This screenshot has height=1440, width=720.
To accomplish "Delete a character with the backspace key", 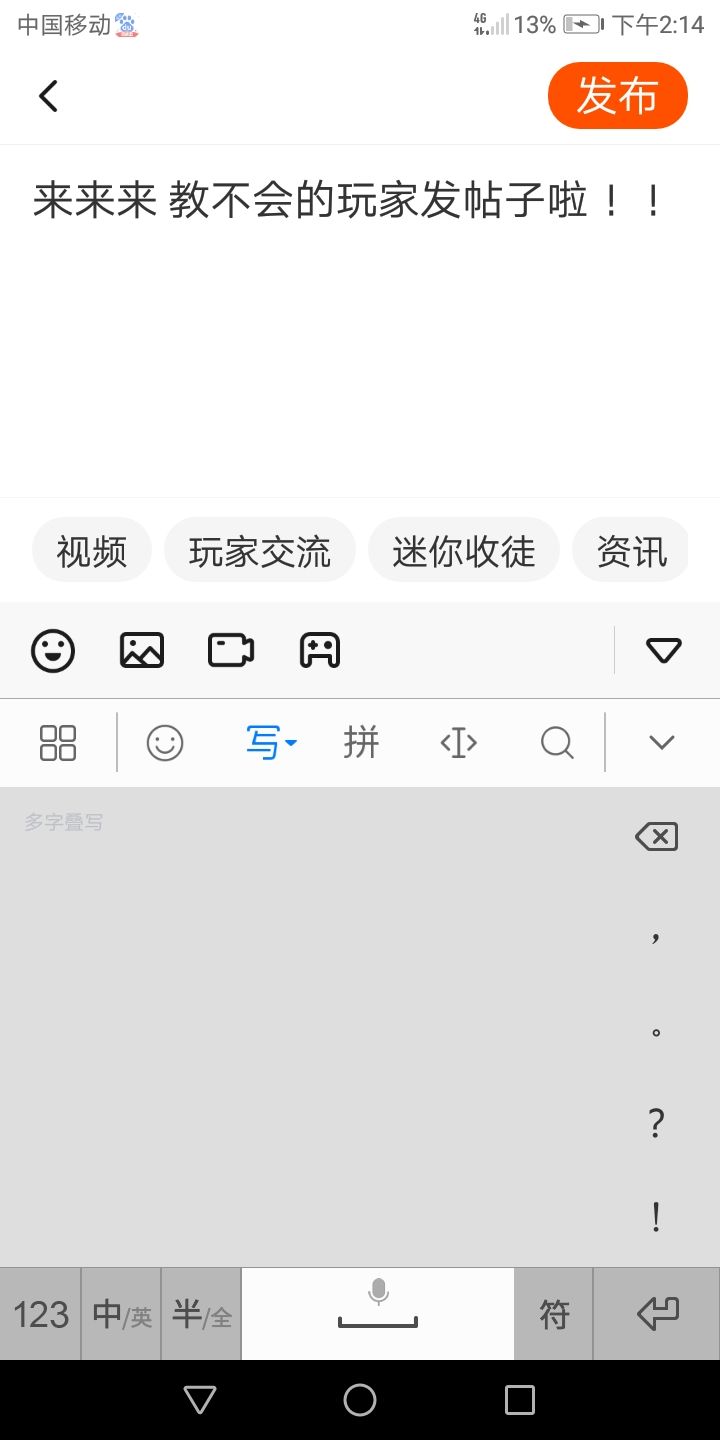I will pos(656,836).
